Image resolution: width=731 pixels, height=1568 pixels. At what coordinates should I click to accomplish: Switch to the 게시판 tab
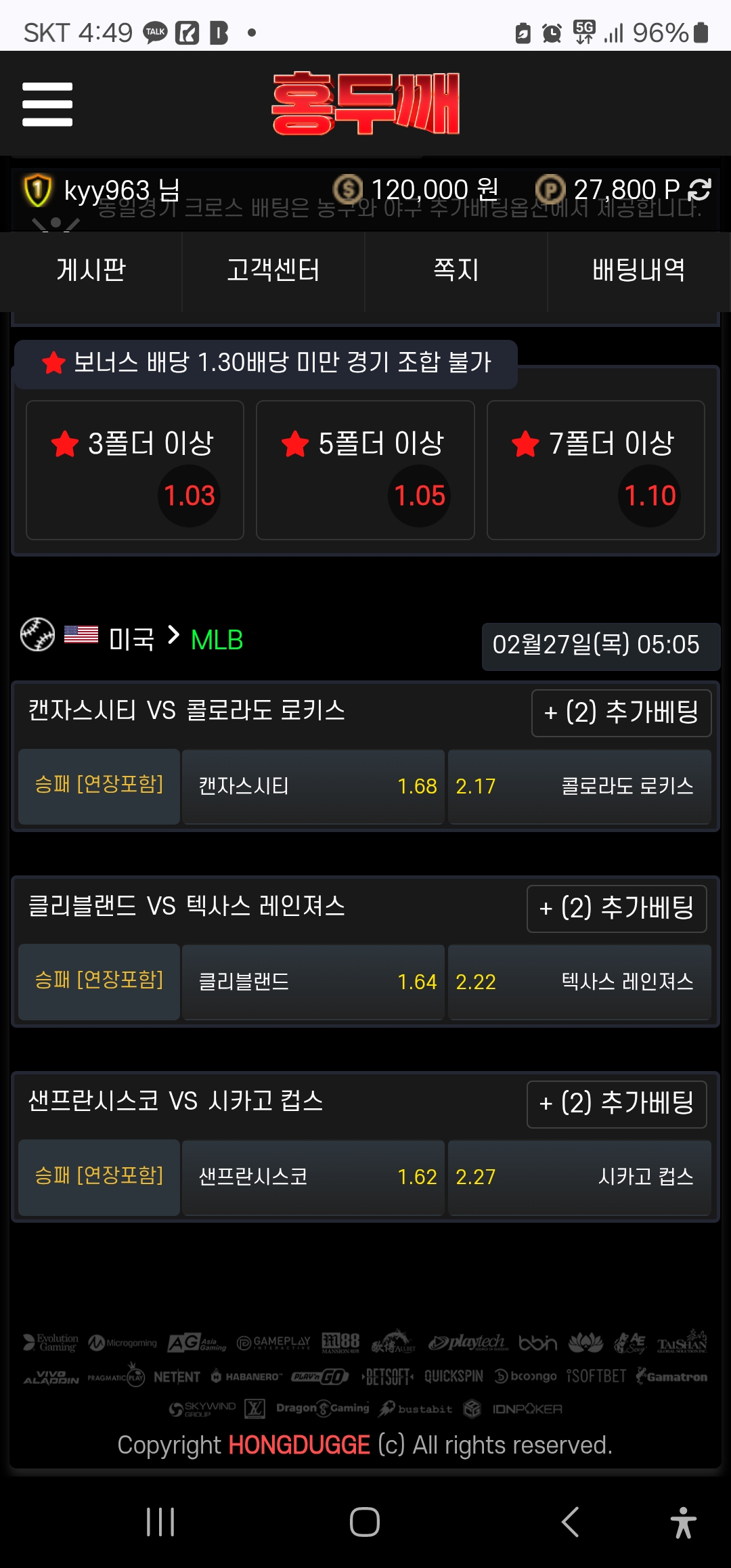click(x=91, y=270)
